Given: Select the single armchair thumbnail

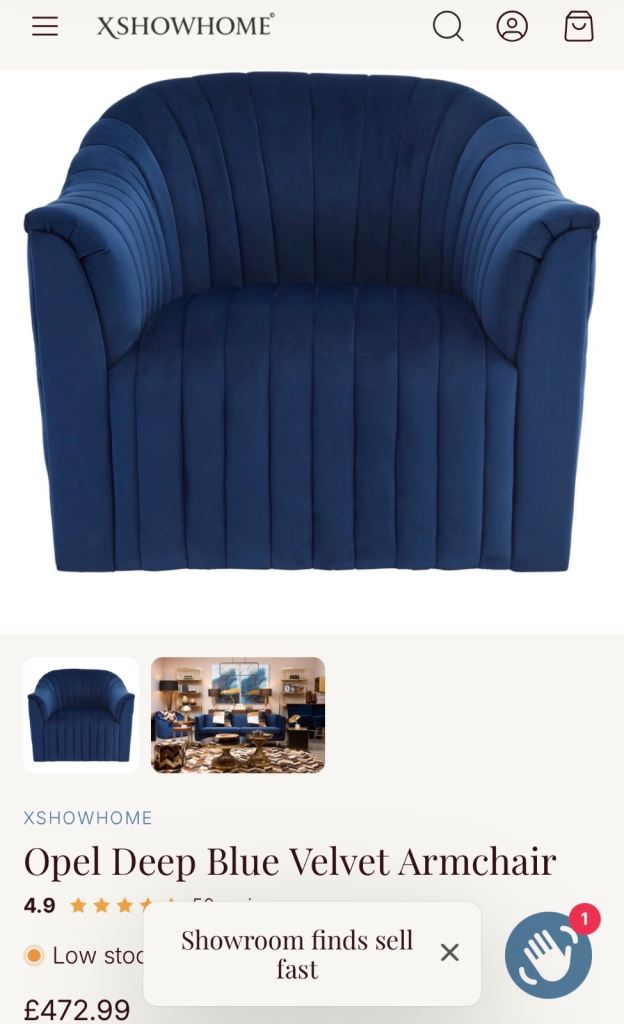Looking at the screenshot, I should point(81,715).
